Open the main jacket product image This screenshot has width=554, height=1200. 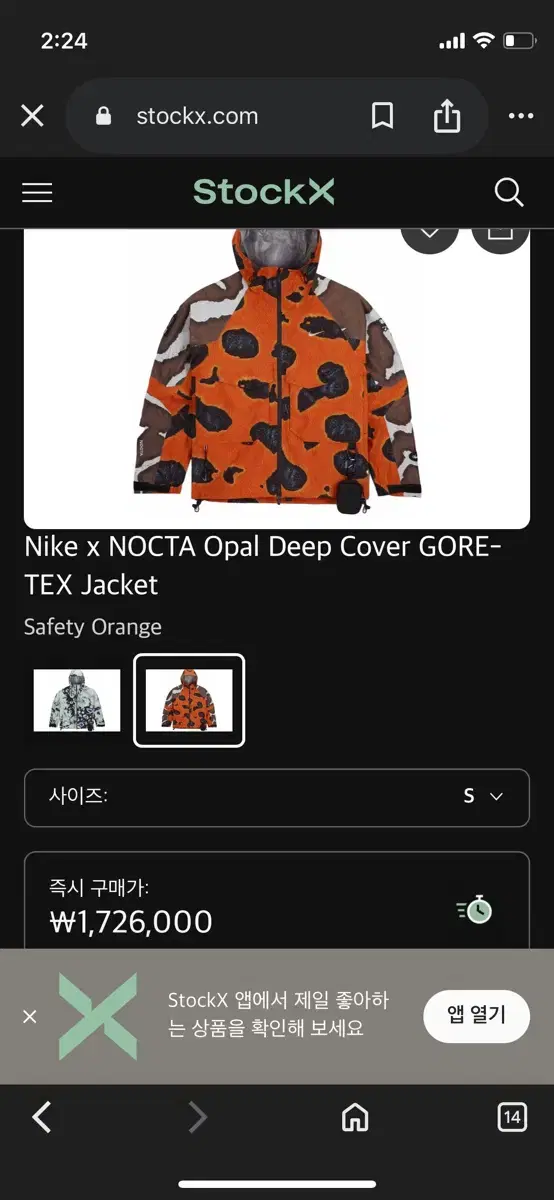(x=277, y=378)
